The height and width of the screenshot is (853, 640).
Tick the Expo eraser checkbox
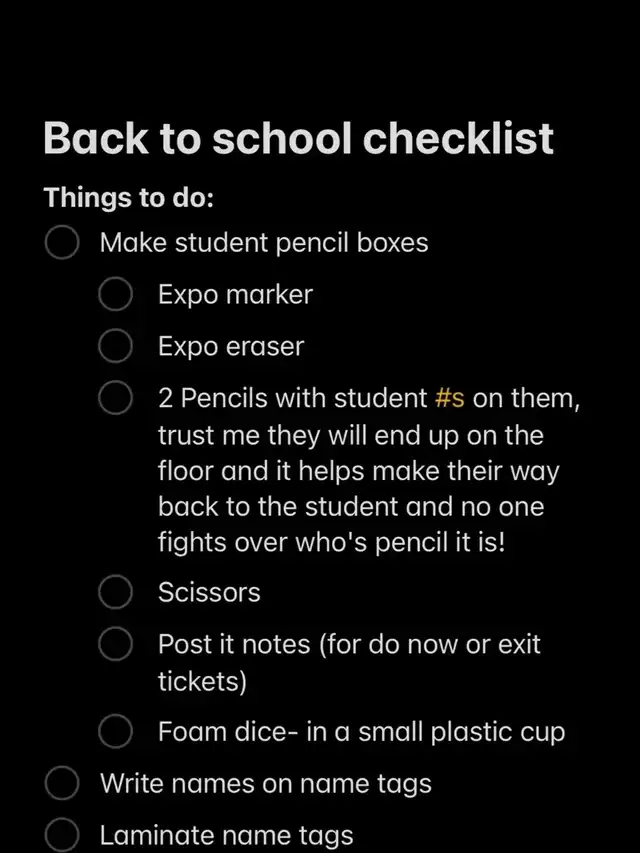click(x=116, y=347)
